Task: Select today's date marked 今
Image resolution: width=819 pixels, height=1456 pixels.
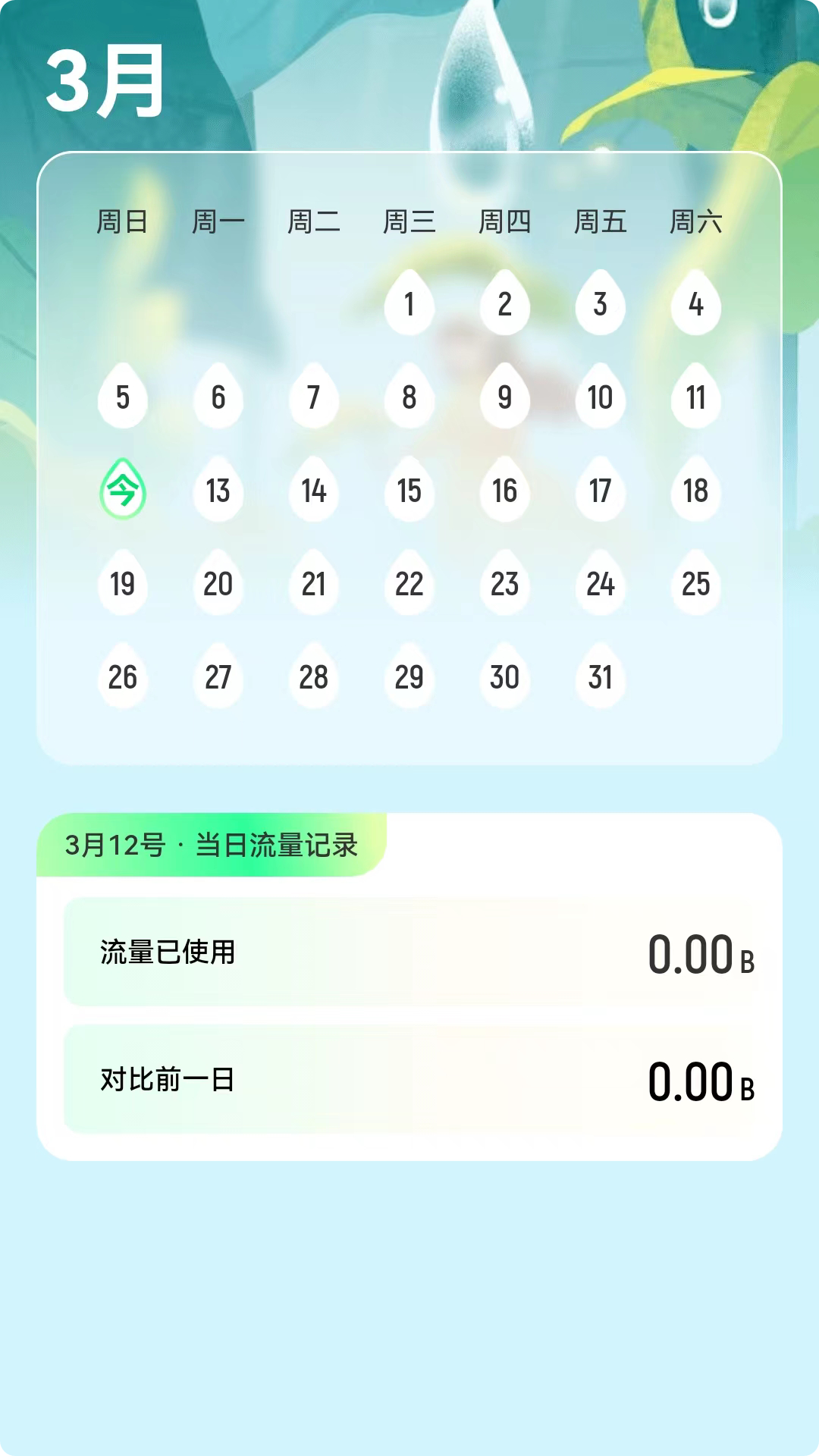Action: [x=123, y=490]
